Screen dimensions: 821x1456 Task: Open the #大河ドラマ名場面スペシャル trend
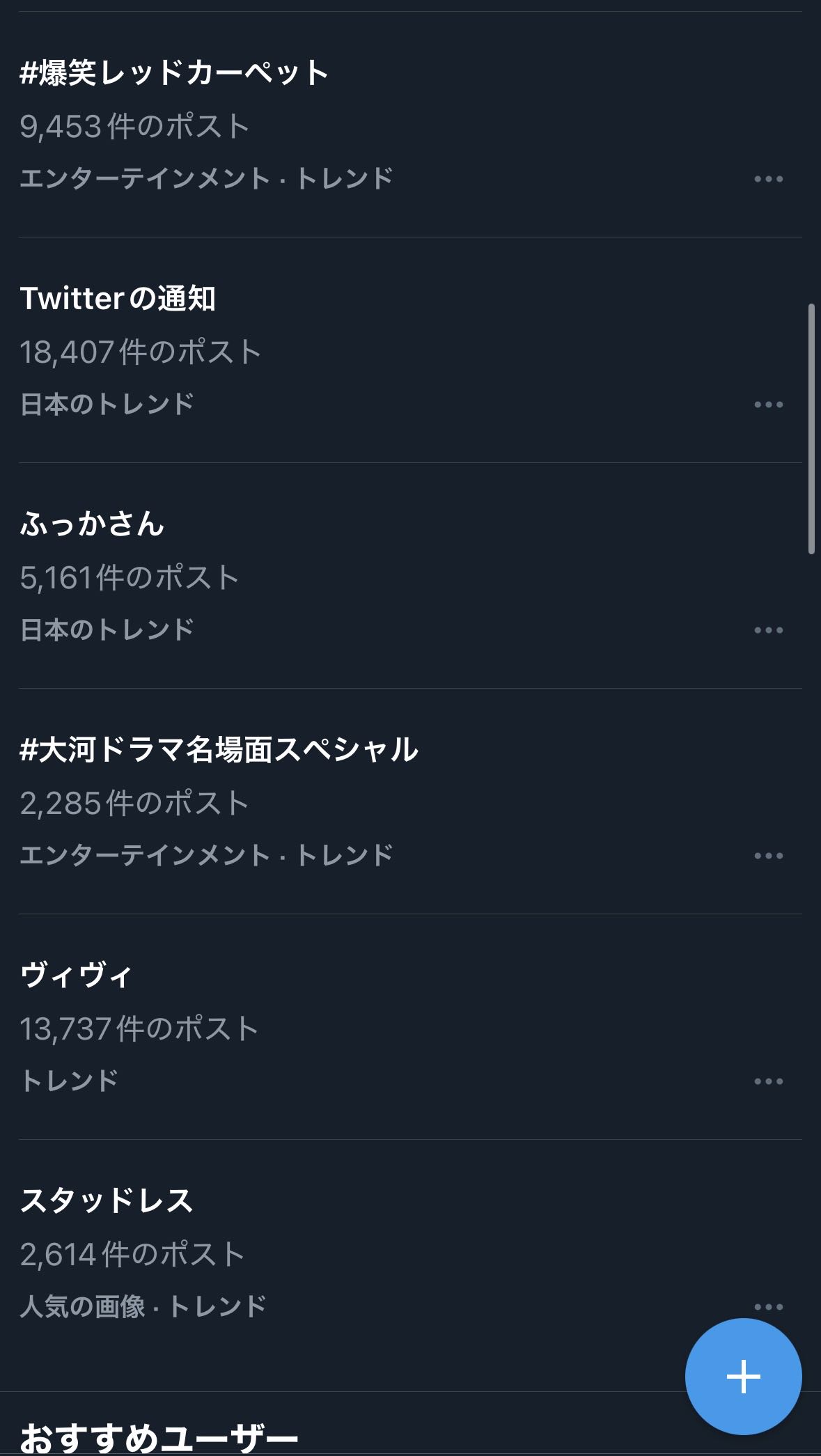[x=219, y=751]
